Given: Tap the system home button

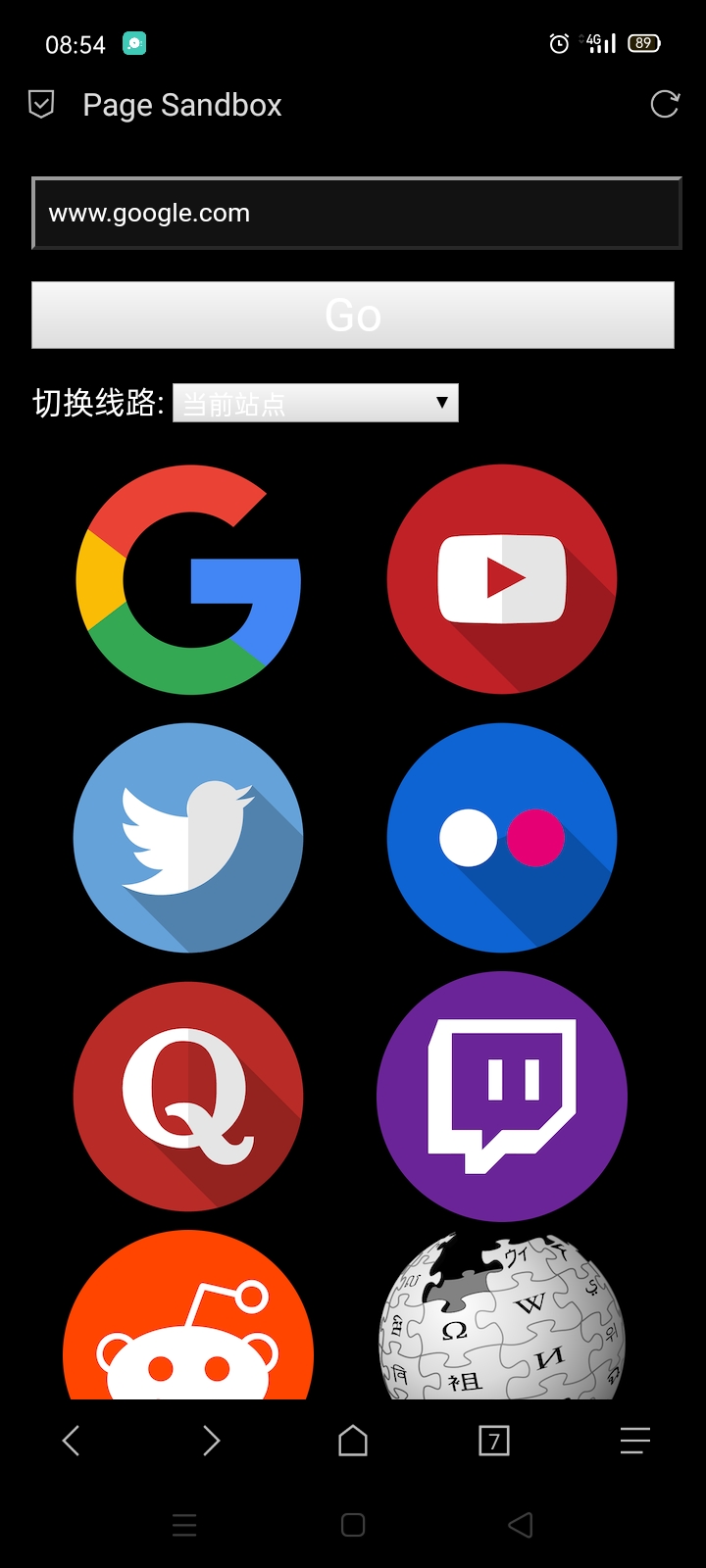Looking at the screenshot, I should (x=353, y=1525).
